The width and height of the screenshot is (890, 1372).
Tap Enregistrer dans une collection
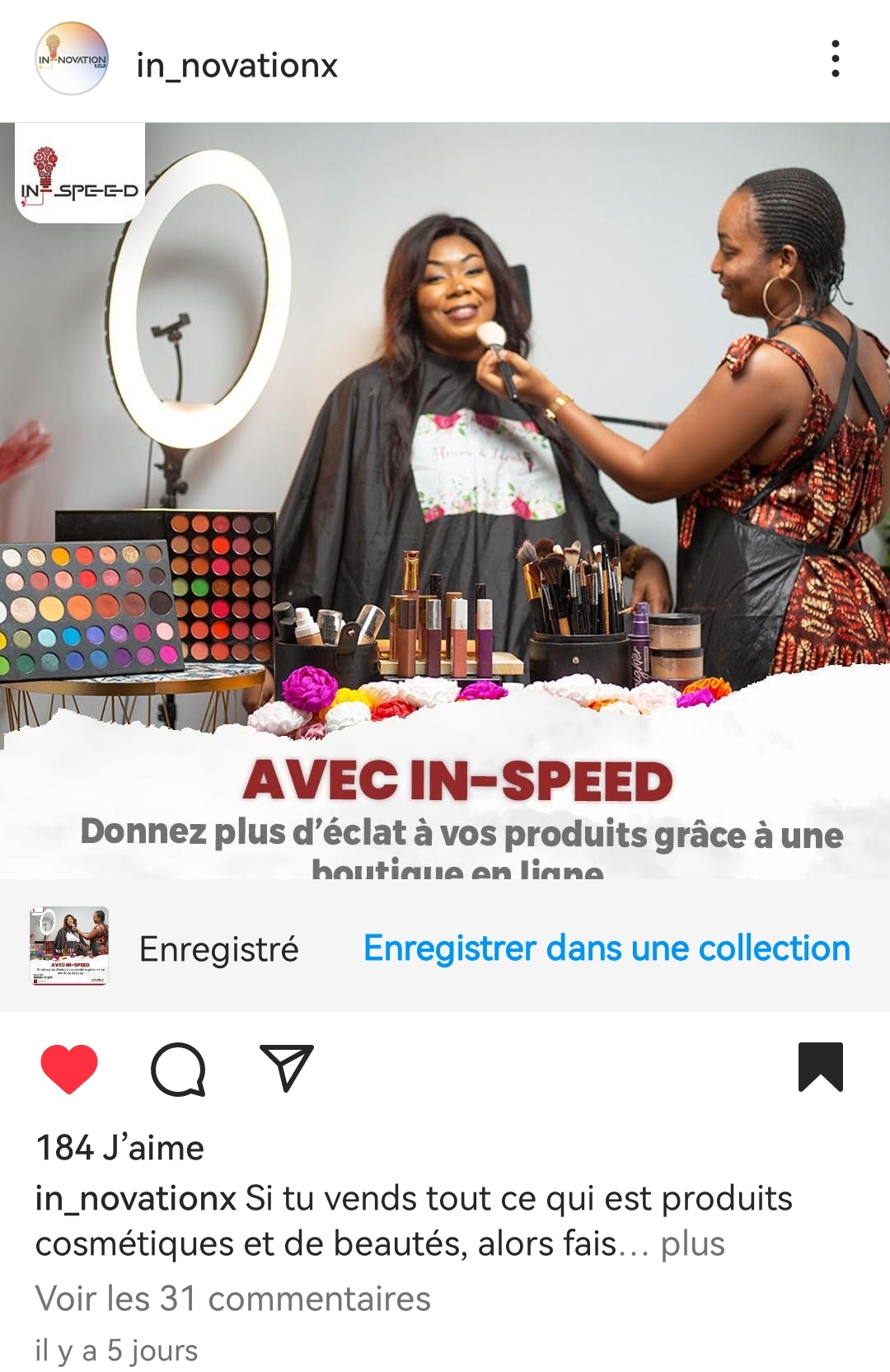[x=607, y=948]
